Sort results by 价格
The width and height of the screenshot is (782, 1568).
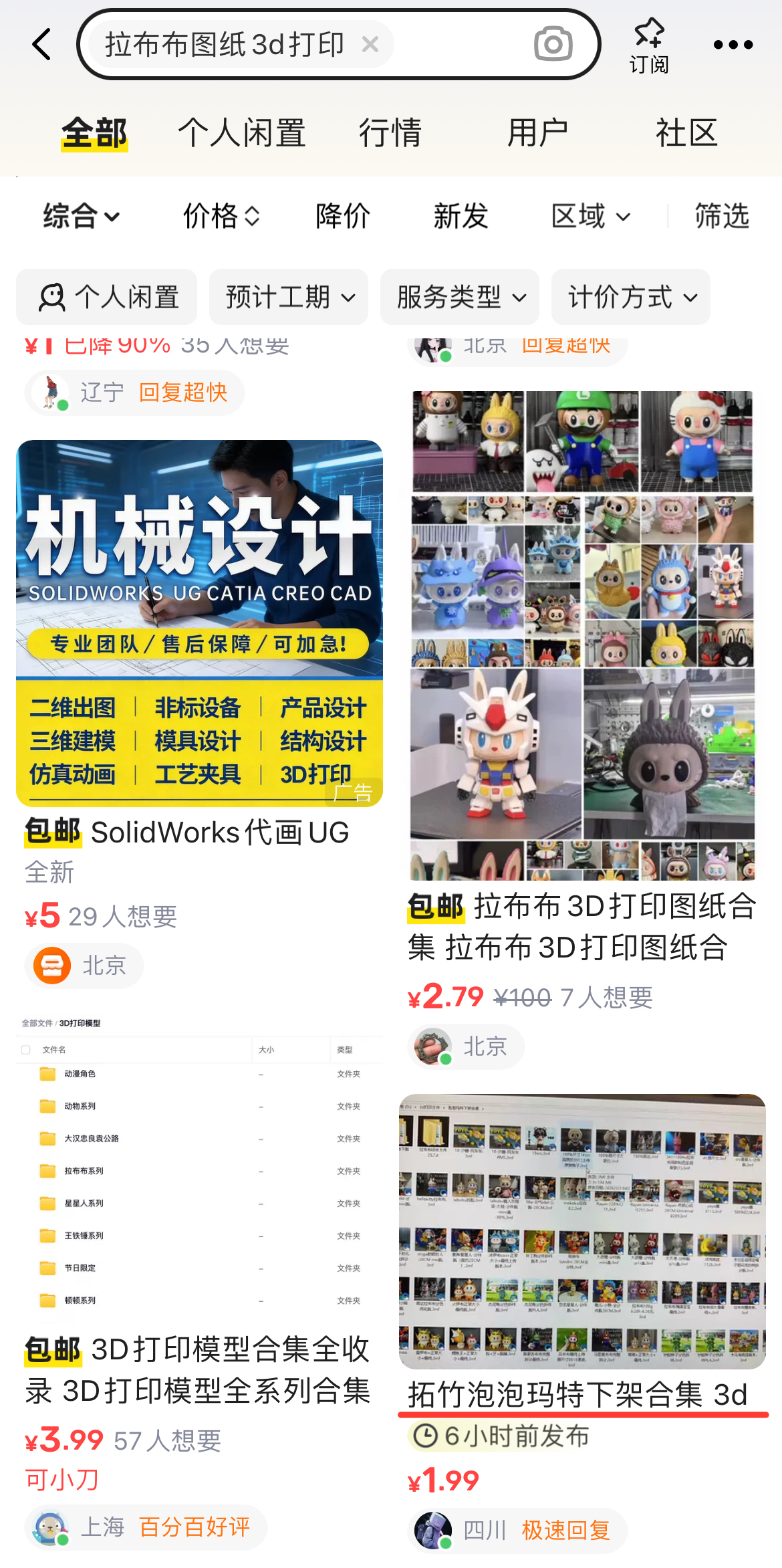coord(221,216)
